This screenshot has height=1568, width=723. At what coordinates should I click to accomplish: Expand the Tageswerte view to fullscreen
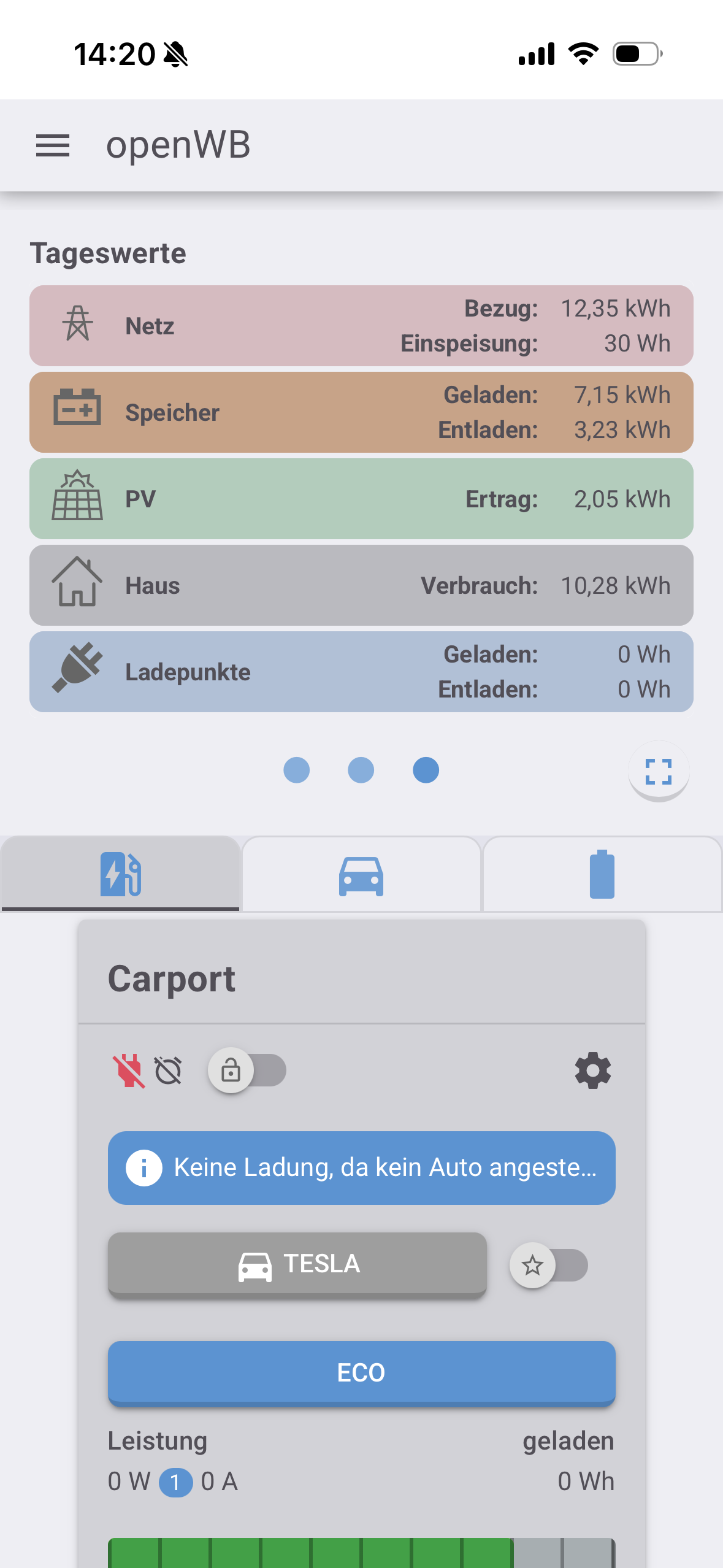click(659, 771)
